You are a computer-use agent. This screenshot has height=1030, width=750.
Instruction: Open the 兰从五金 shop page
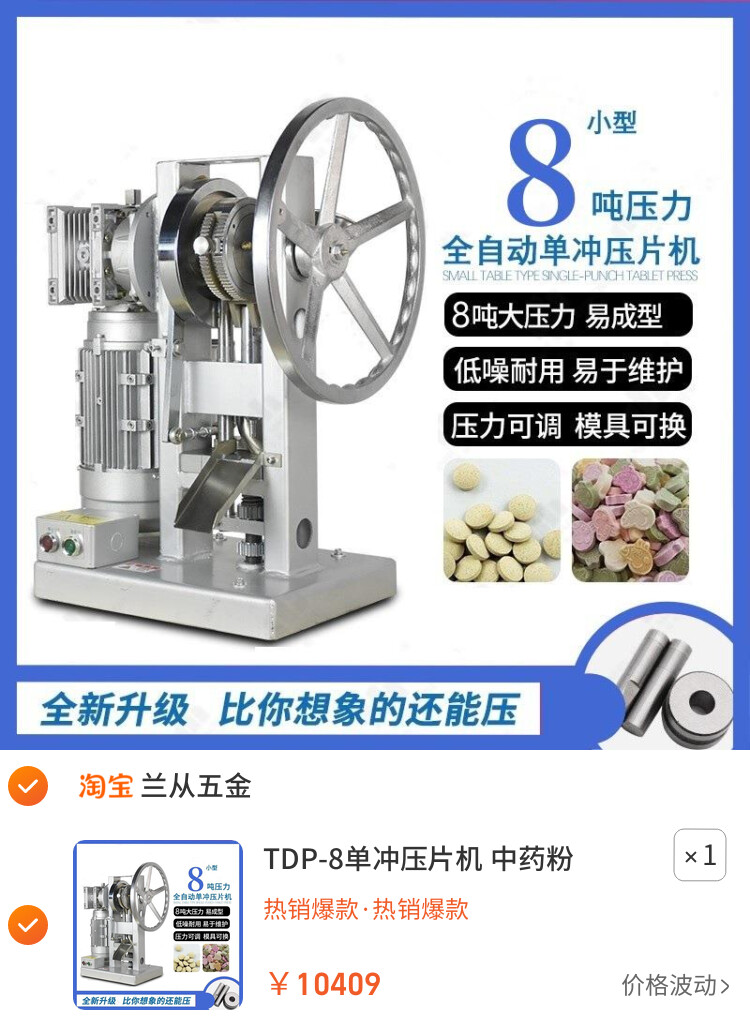(x=195, y=787)
